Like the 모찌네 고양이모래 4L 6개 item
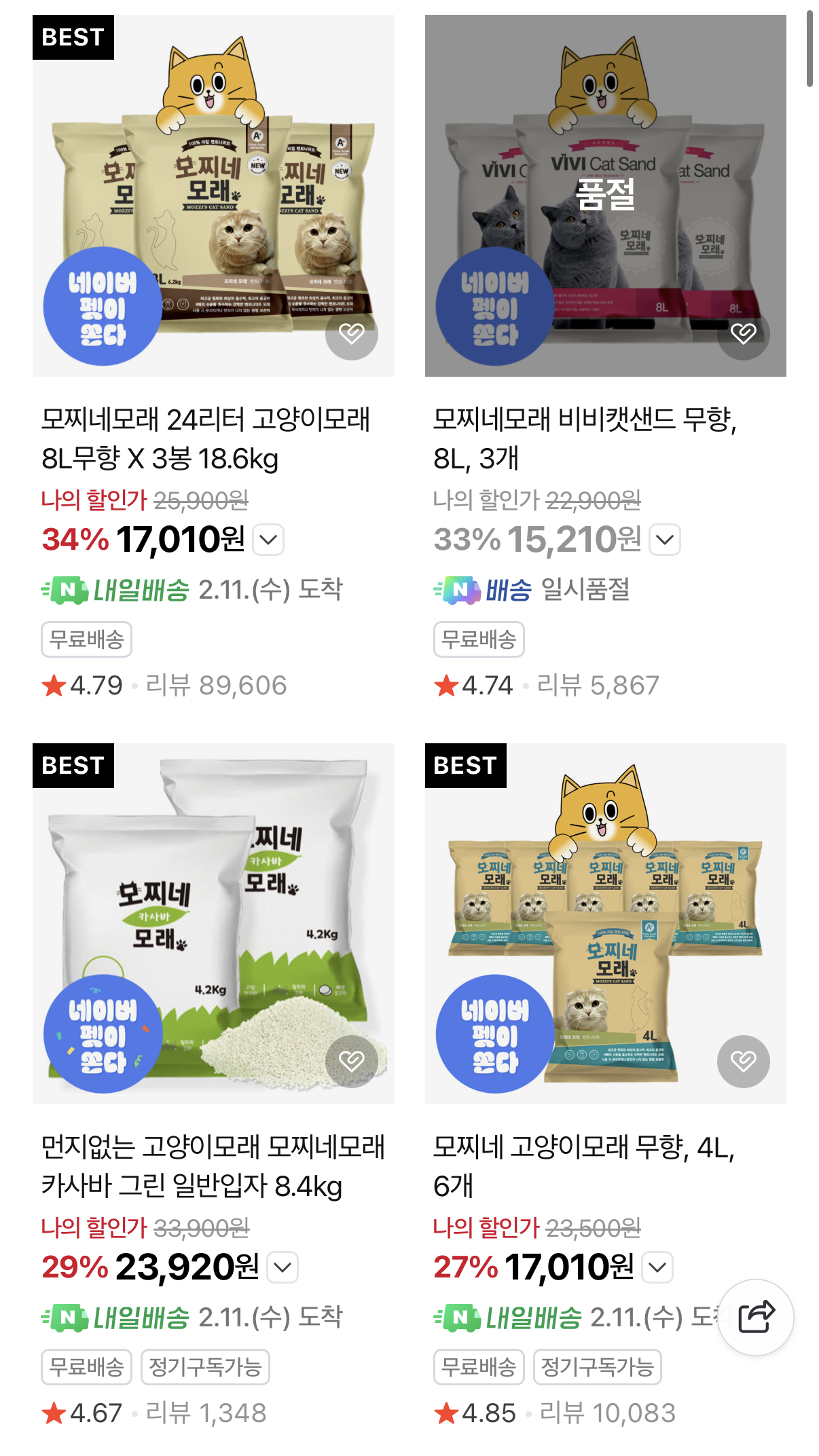This screenshot has height=1456, width=819. click(x=743, y=1061)
